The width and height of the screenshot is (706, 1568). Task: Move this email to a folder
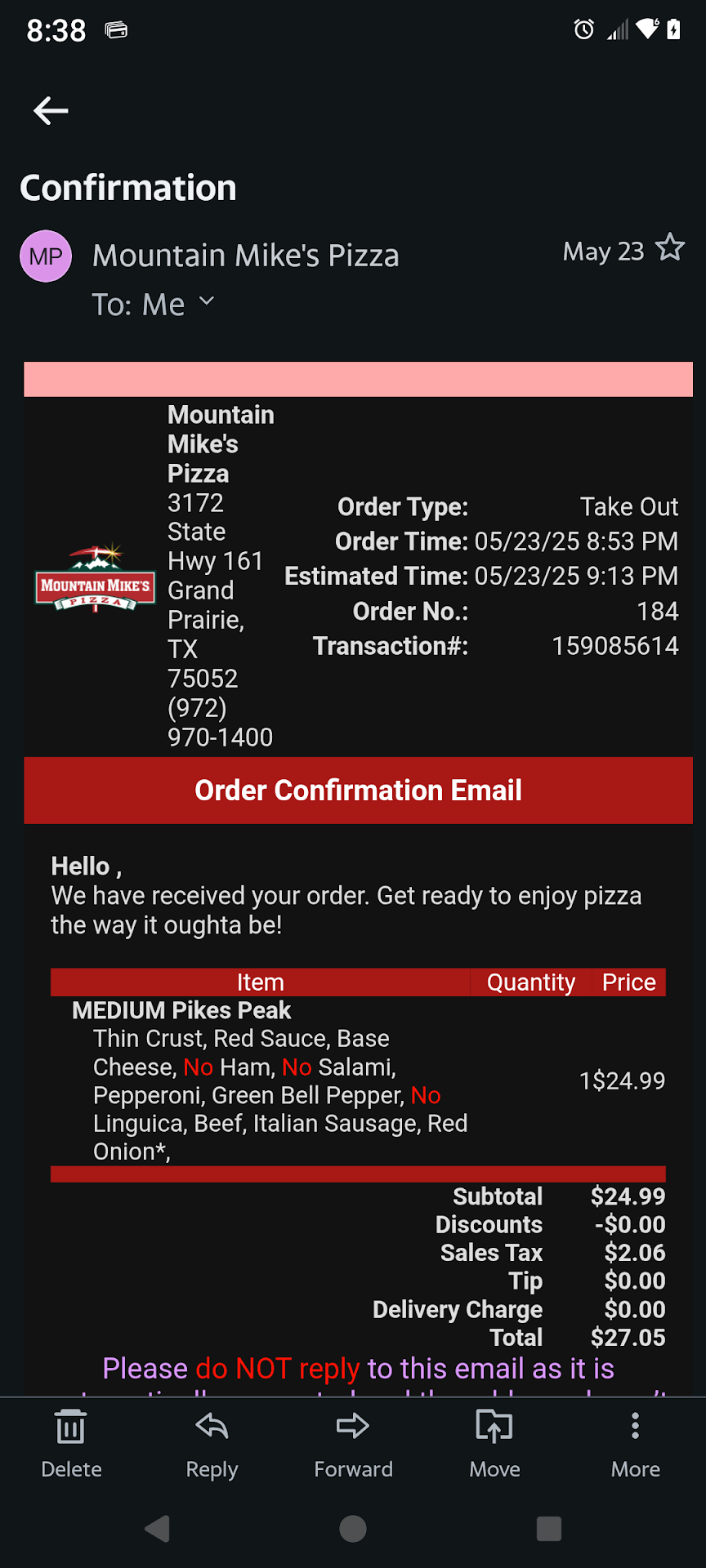494,1444
